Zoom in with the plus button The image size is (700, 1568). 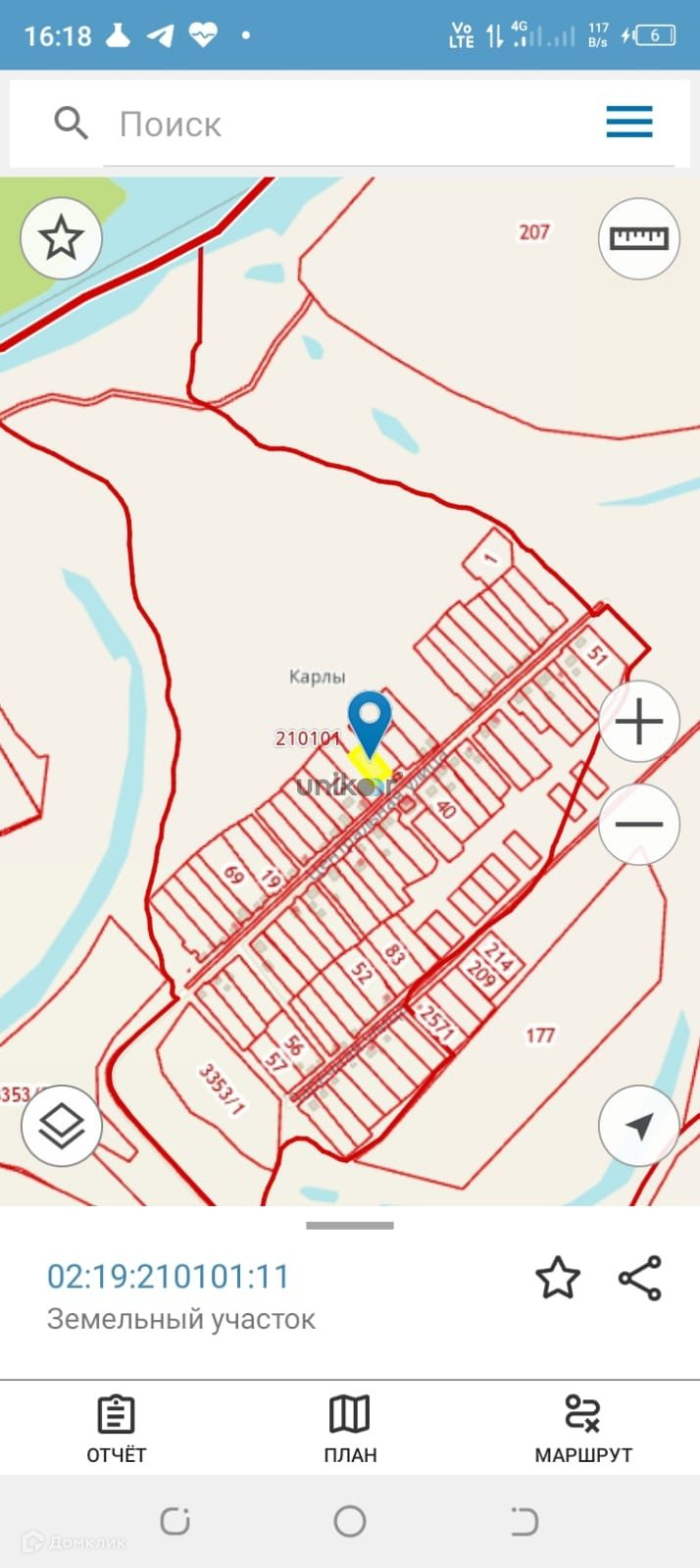click(639, 722)
